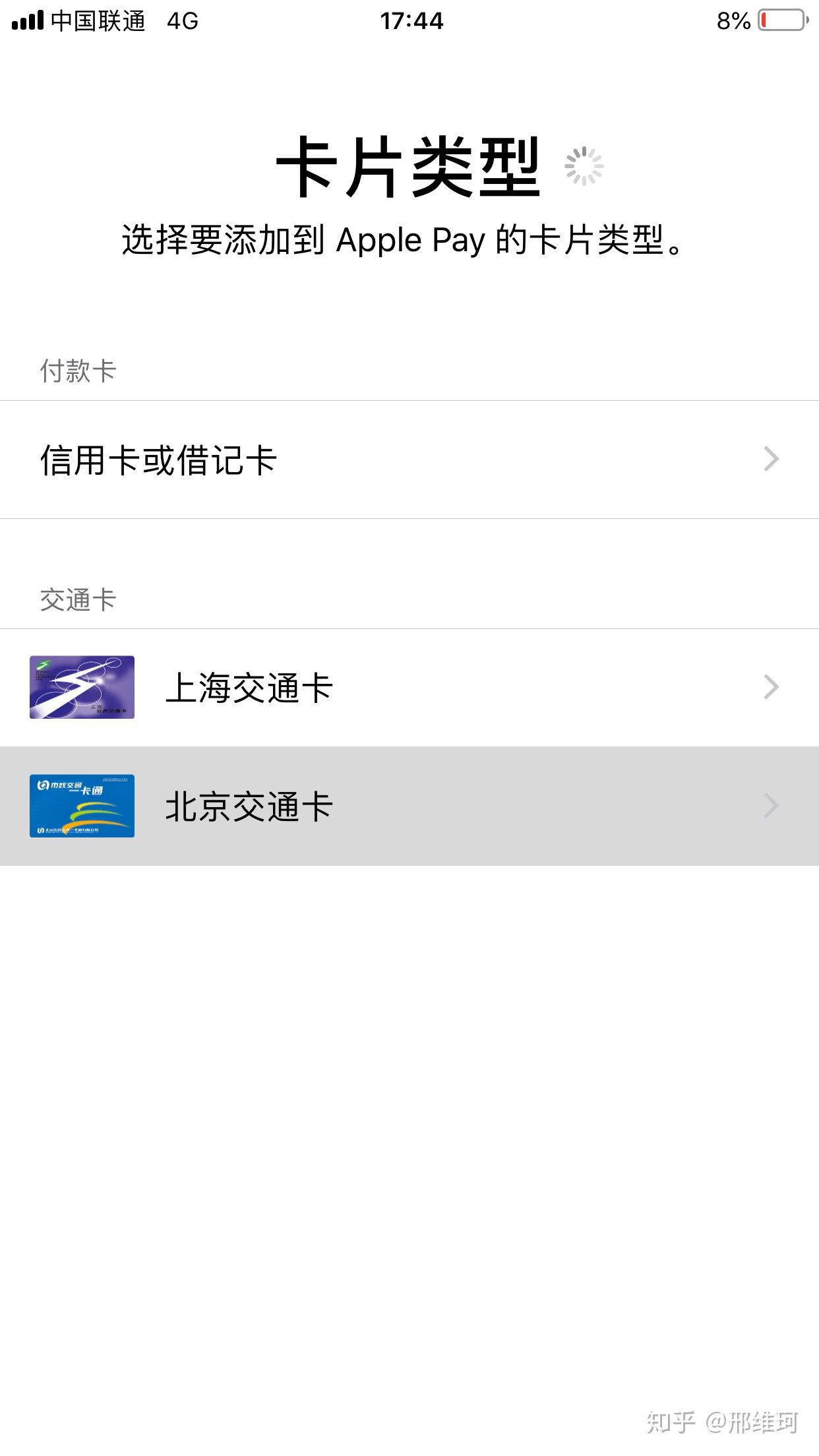Viewport: 819px width, 1456px height.
Task: Expand the 上海交通卡 row chevron
Action: click(772, 687)
